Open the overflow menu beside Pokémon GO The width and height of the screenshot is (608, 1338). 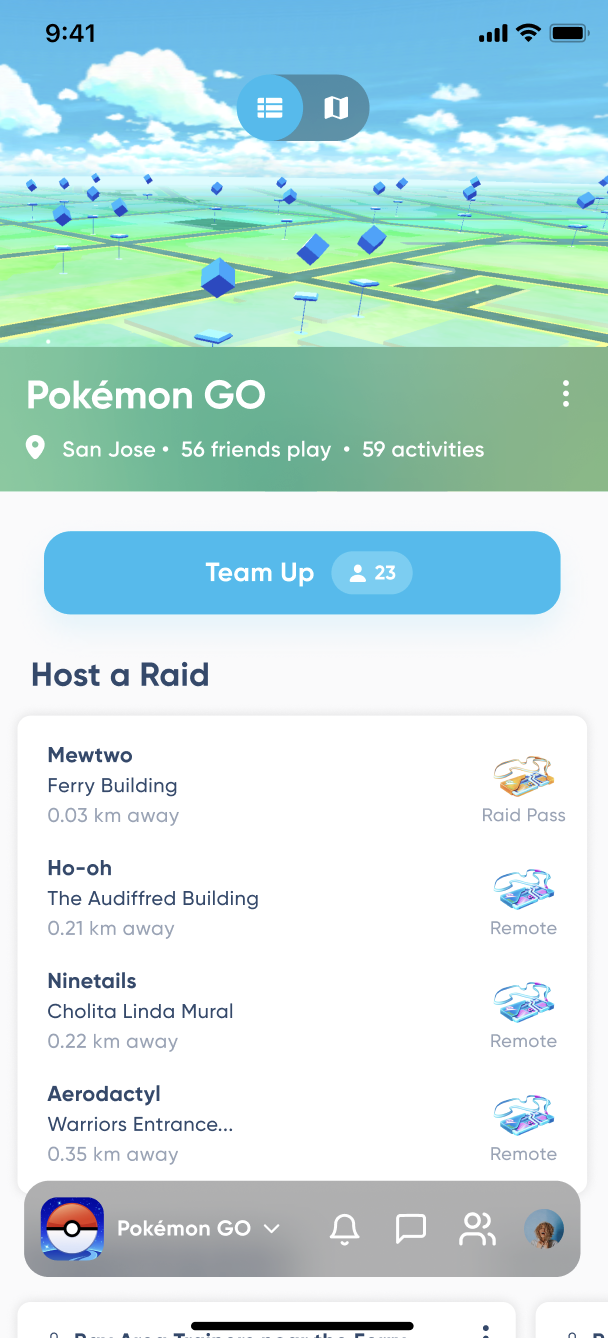click(x=566, y=394)
